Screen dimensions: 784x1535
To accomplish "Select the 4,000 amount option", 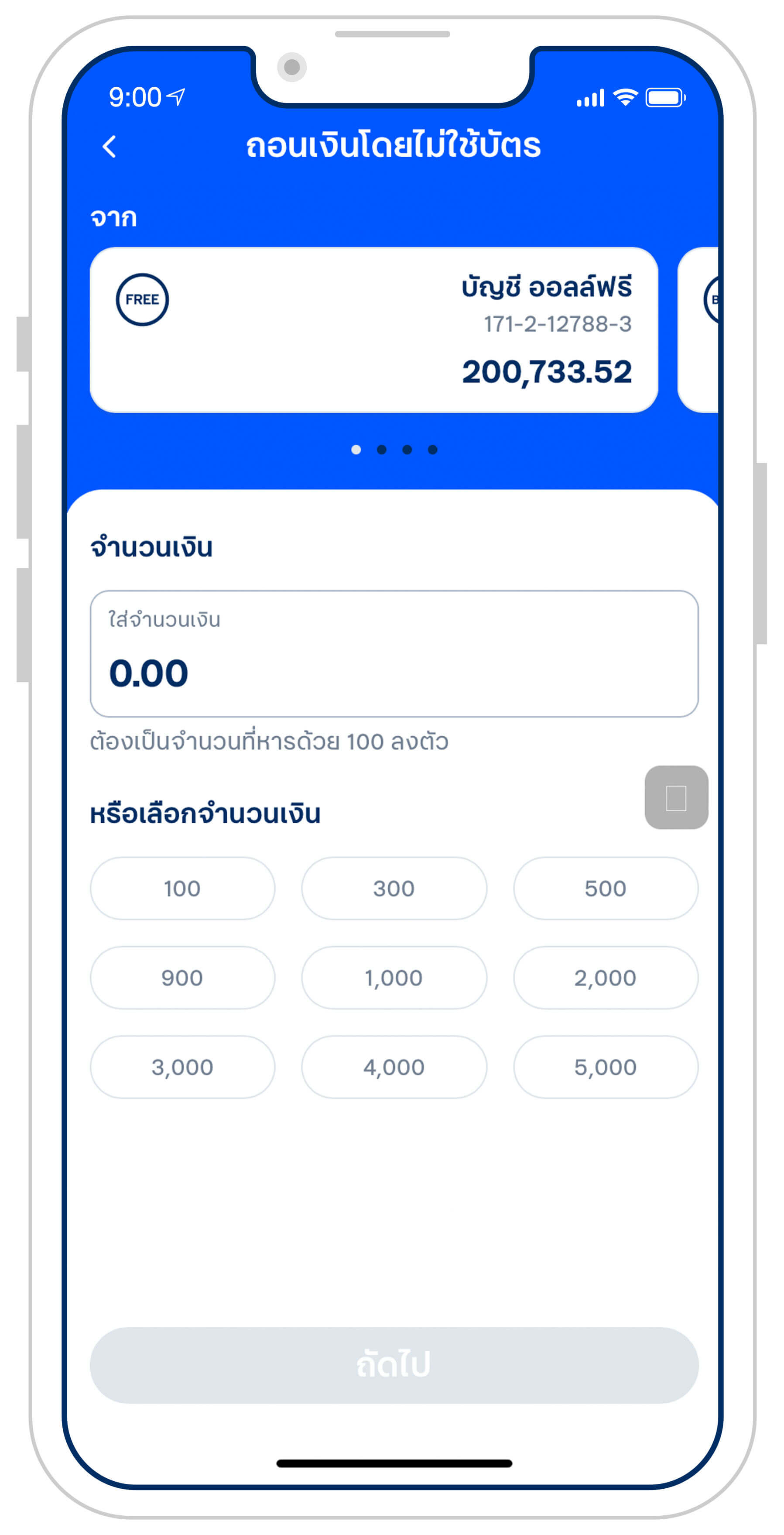I will click(394, 1067).
